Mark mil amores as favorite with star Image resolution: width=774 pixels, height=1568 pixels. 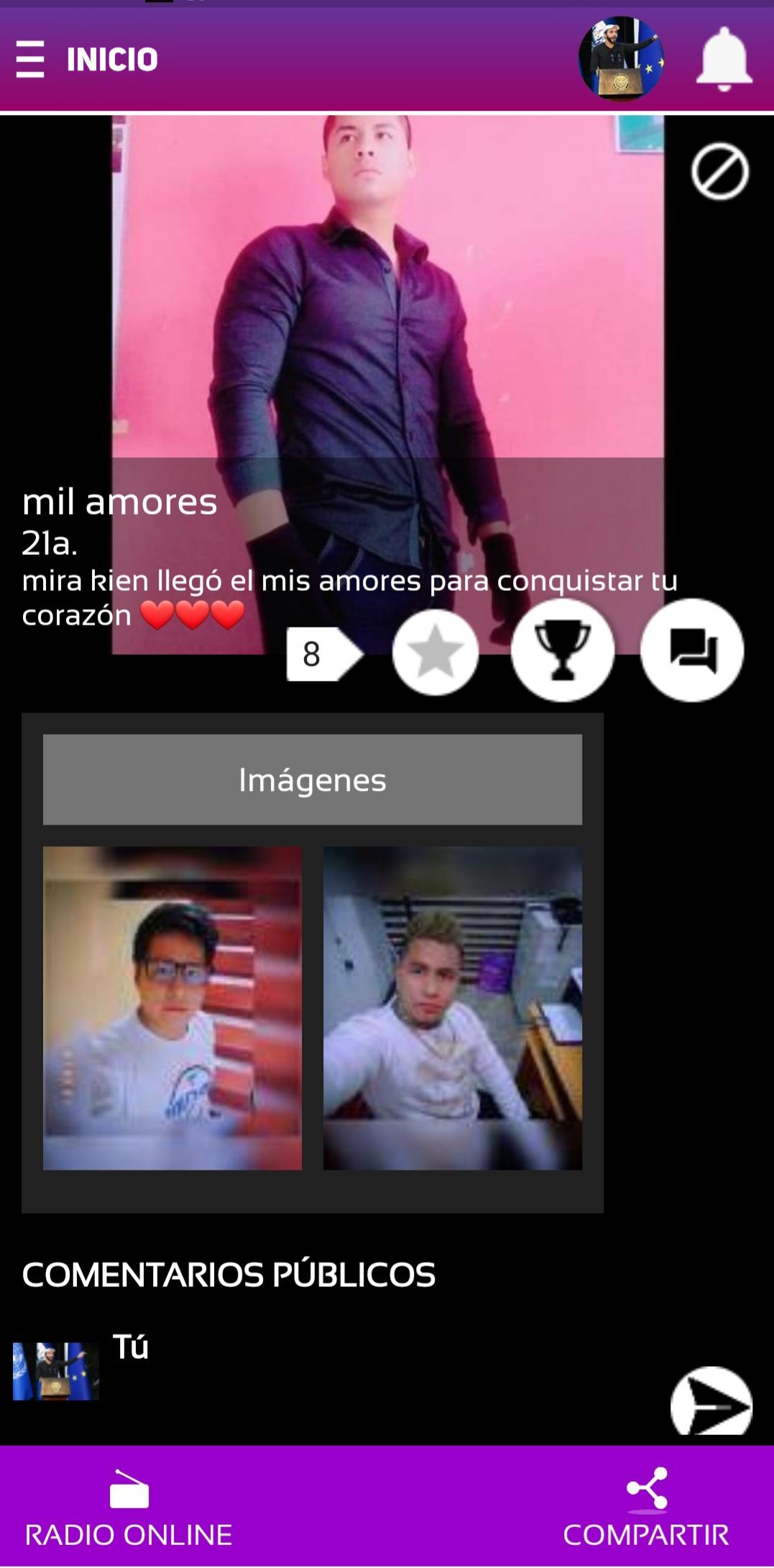pos(435,652)
